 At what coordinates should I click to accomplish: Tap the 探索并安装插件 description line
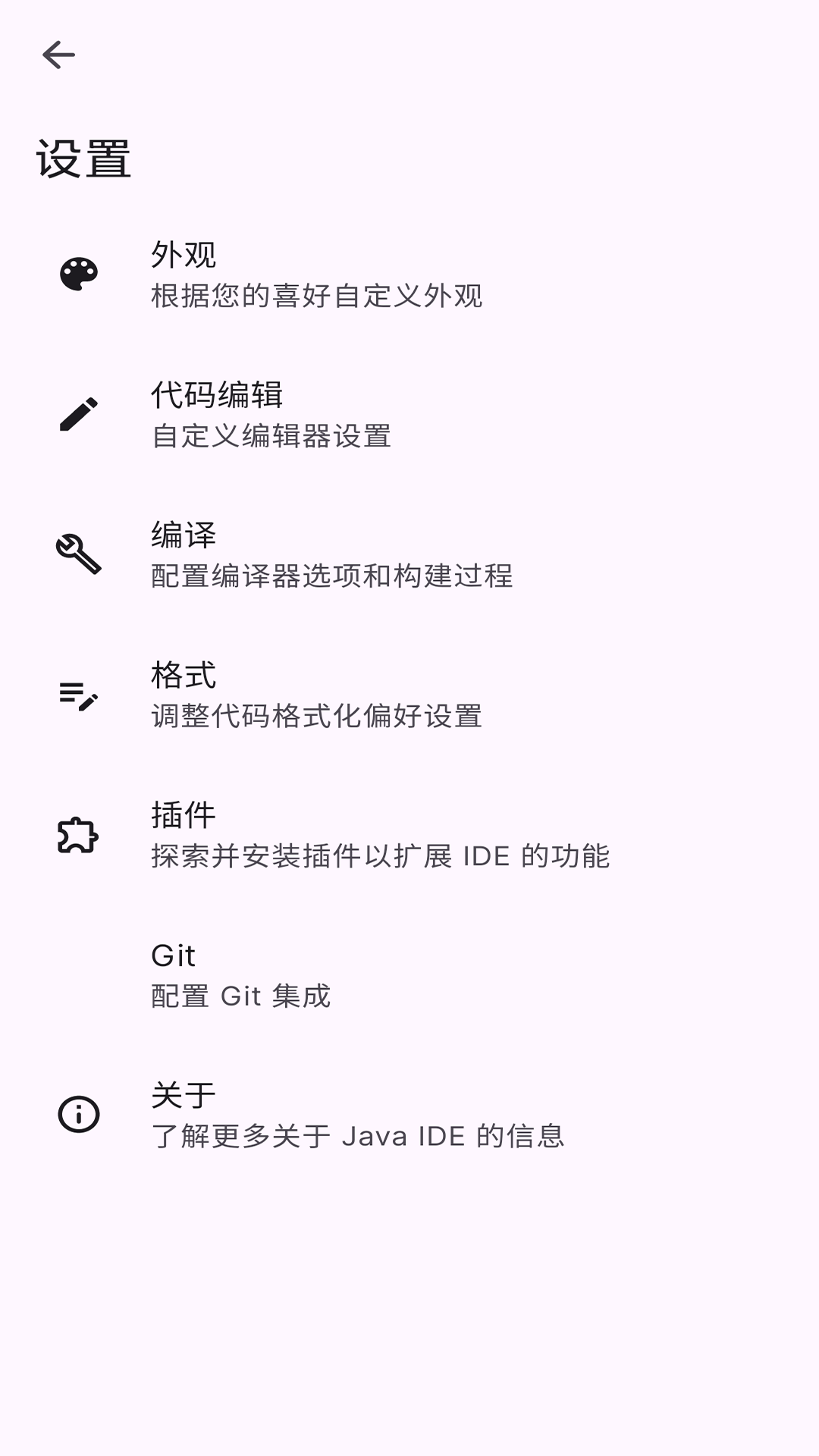(381, 856)
